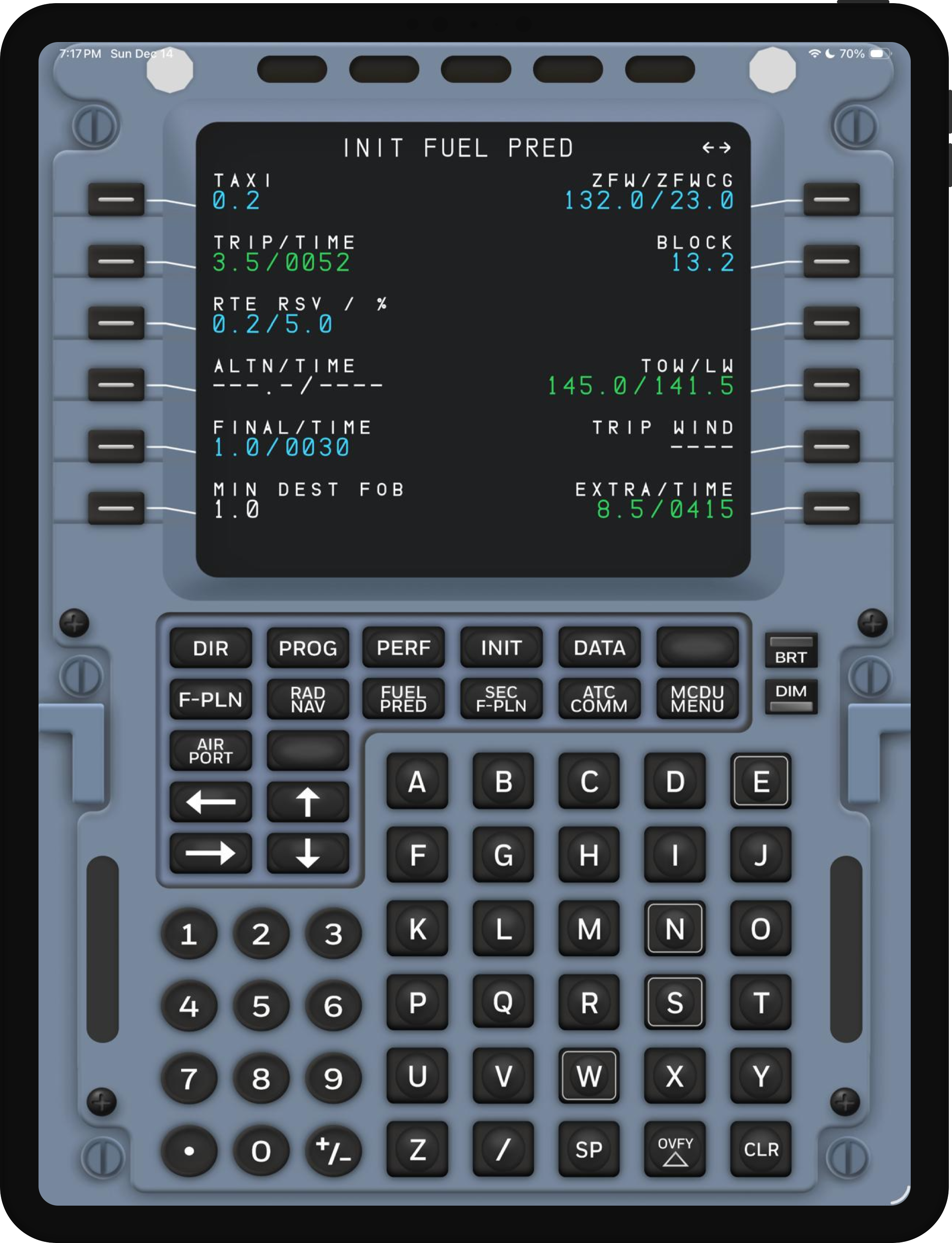This screenshot has height=1243, width=952.
Task: Tap the PERF page key
Action: click(x=403, y=647)
